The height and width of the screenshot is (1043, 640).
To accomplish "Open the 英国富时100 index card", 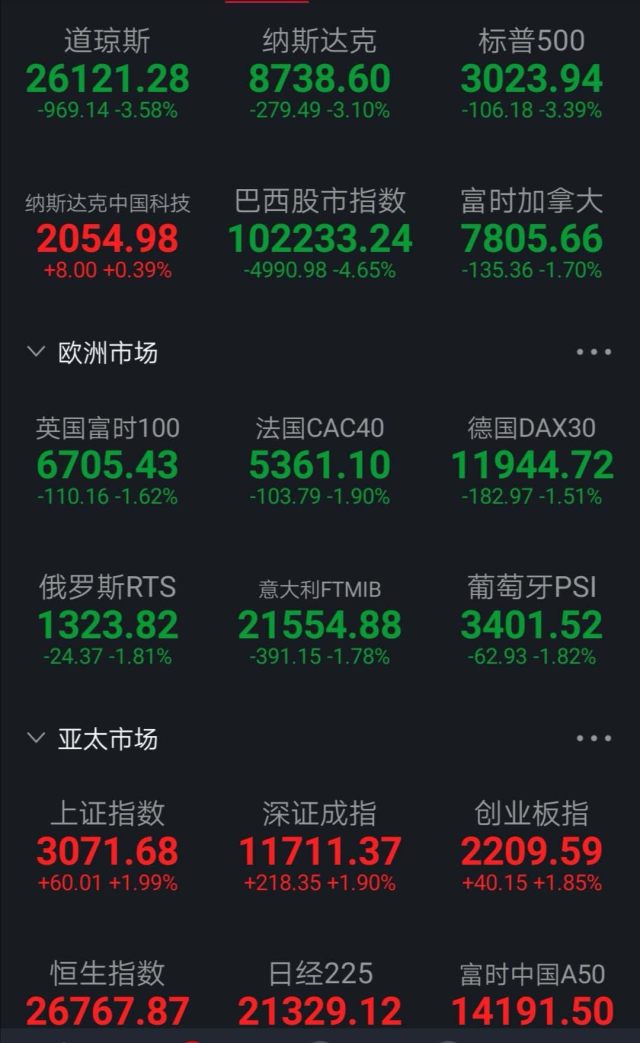I will (107, 463).
